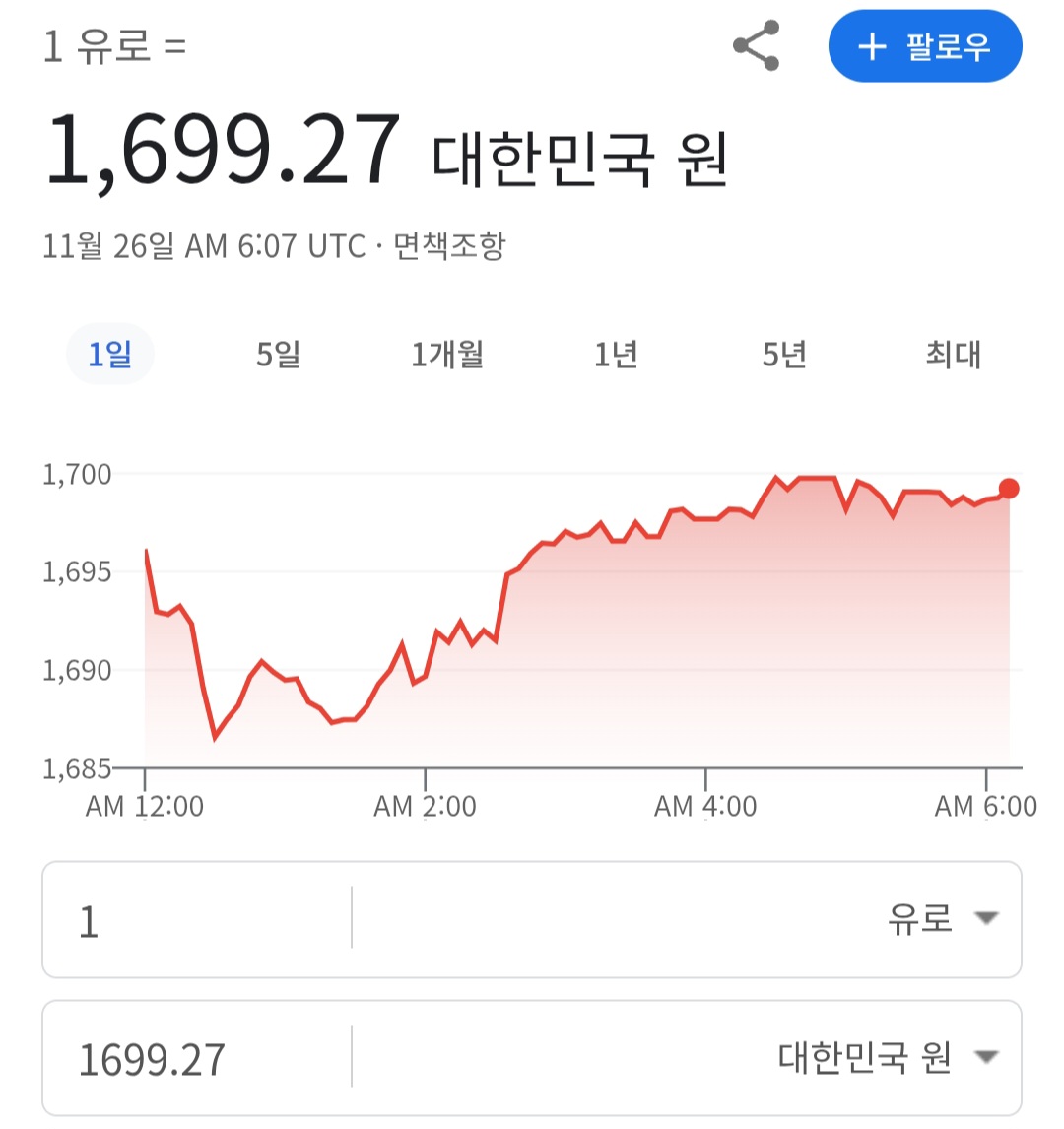Image resolution: width=1064 pixels, height=1129 pixels.
Task: Select the 최대 range tab
Action: coord(953,354)
